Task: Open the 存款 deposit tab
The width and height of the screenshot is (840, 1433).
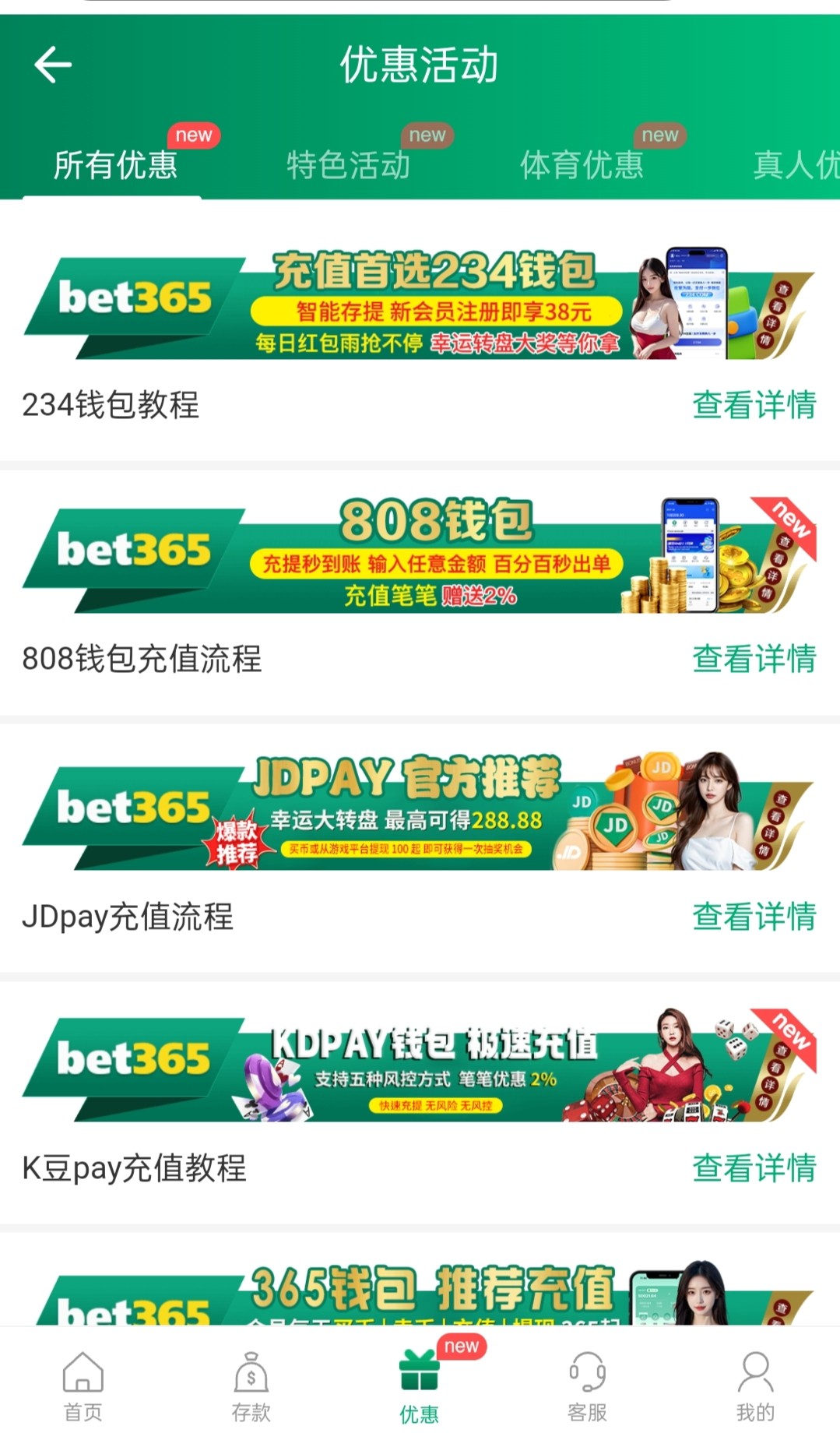Action: (251, 1386)
